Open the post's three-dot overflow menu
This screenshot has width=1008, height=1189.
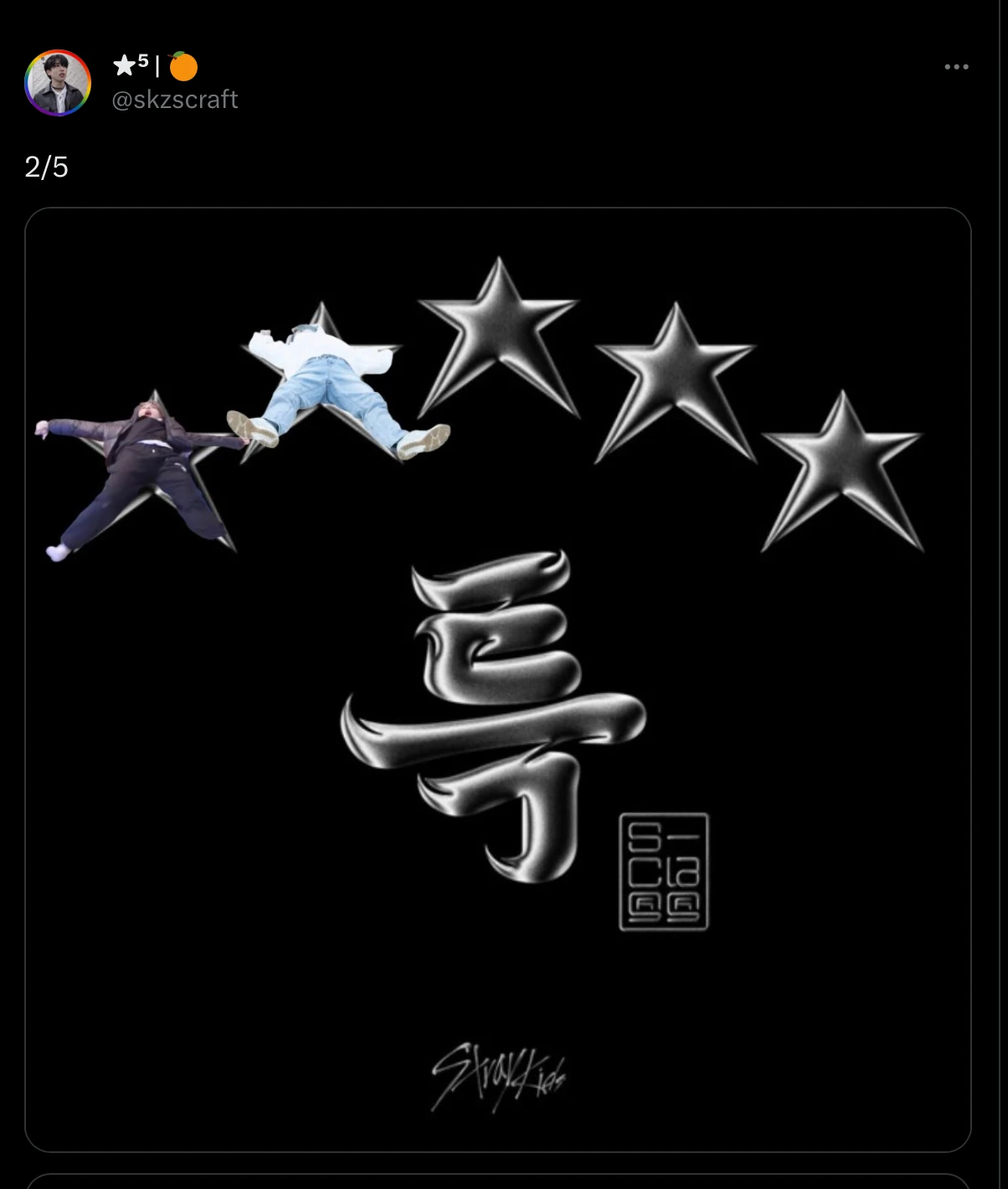956,67
